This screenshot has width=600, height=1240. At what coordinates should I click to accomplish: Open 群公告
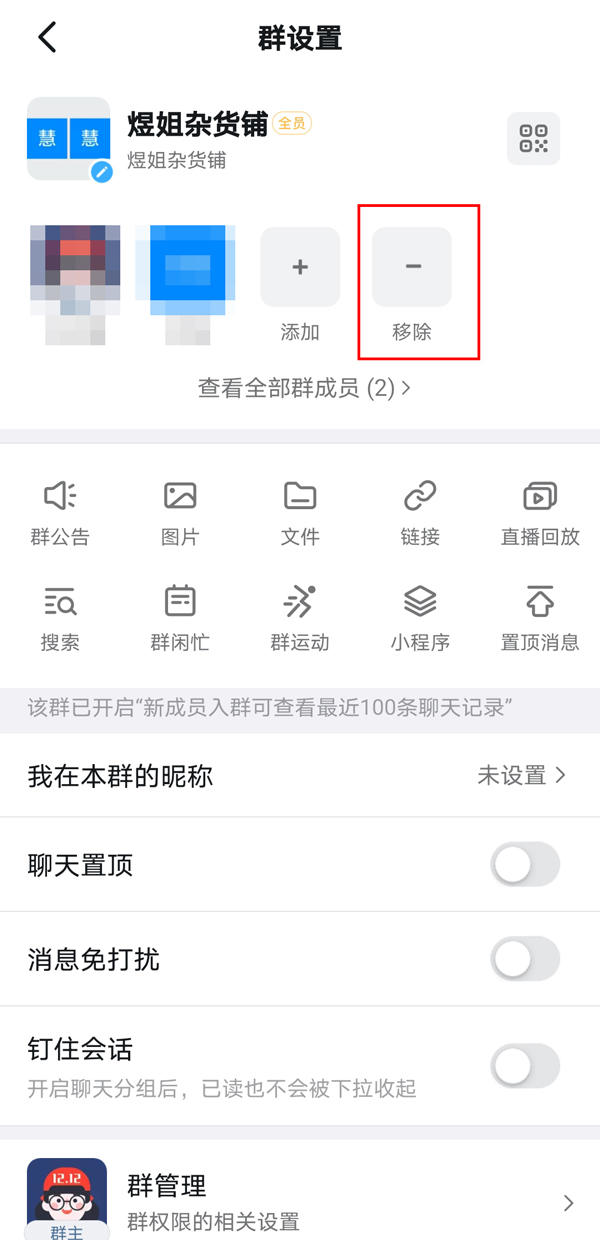60,512
